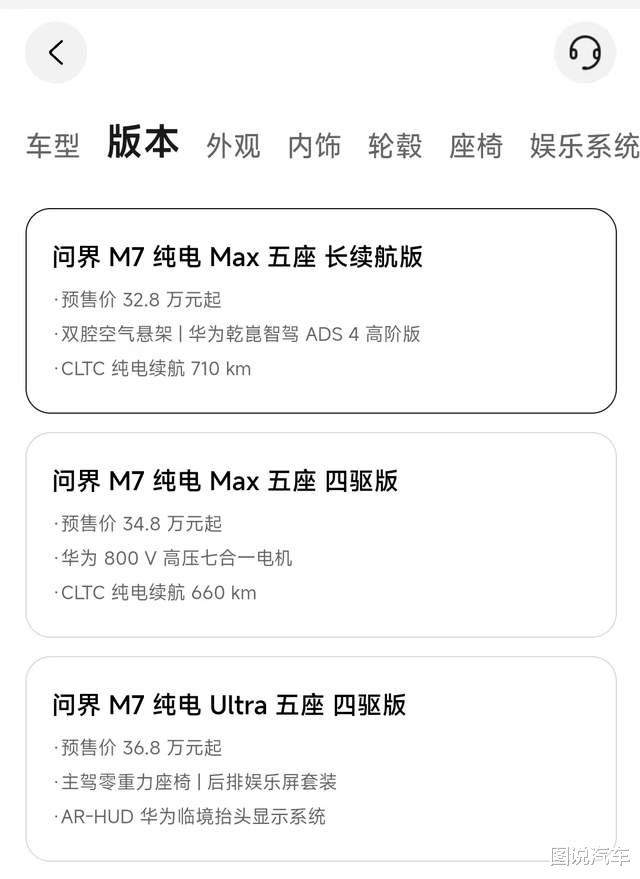Switch to the 车型 tab
This screenshot has width=640, height=879.
point(52,146)
